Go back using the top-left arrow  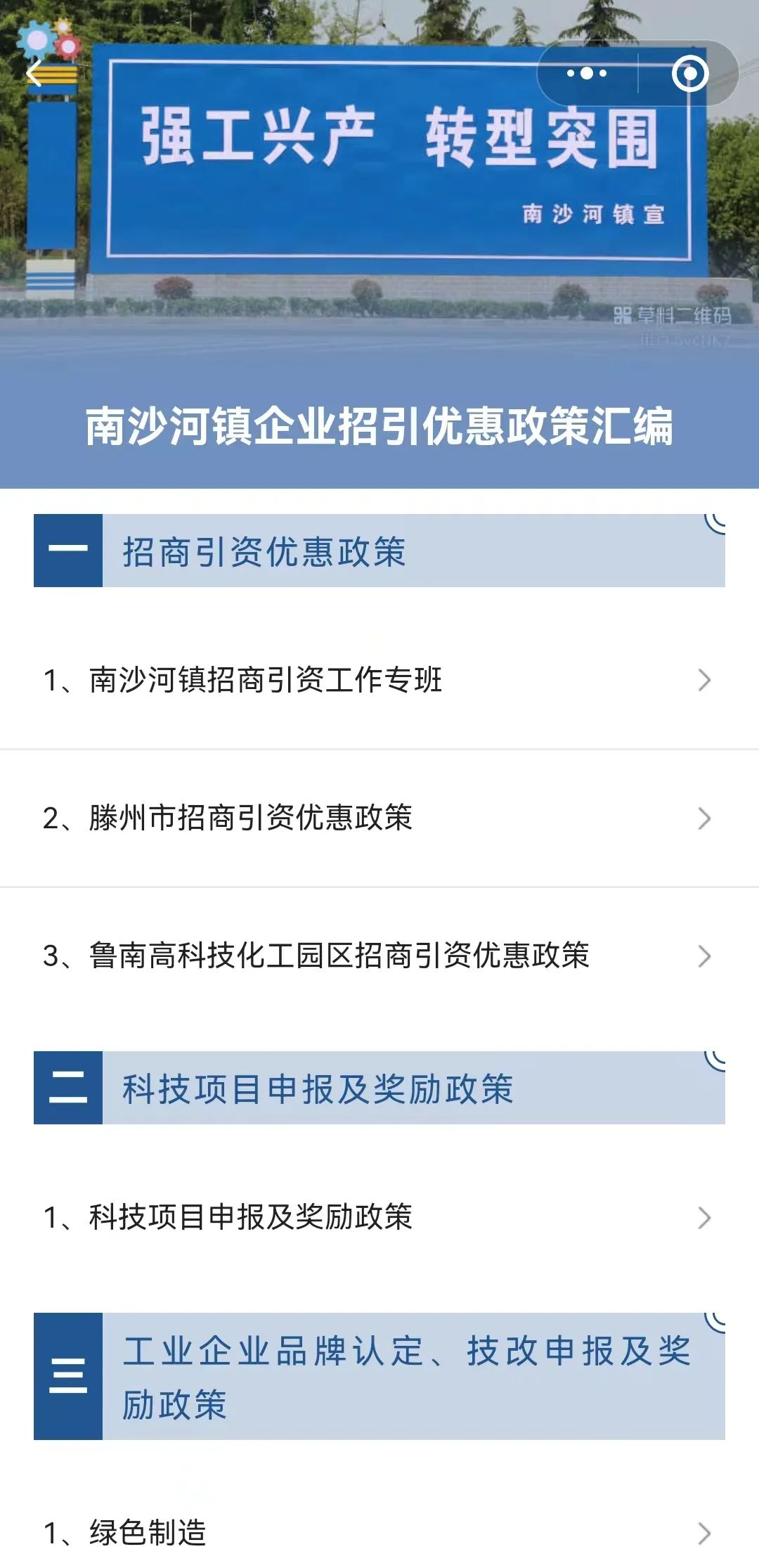34,73
